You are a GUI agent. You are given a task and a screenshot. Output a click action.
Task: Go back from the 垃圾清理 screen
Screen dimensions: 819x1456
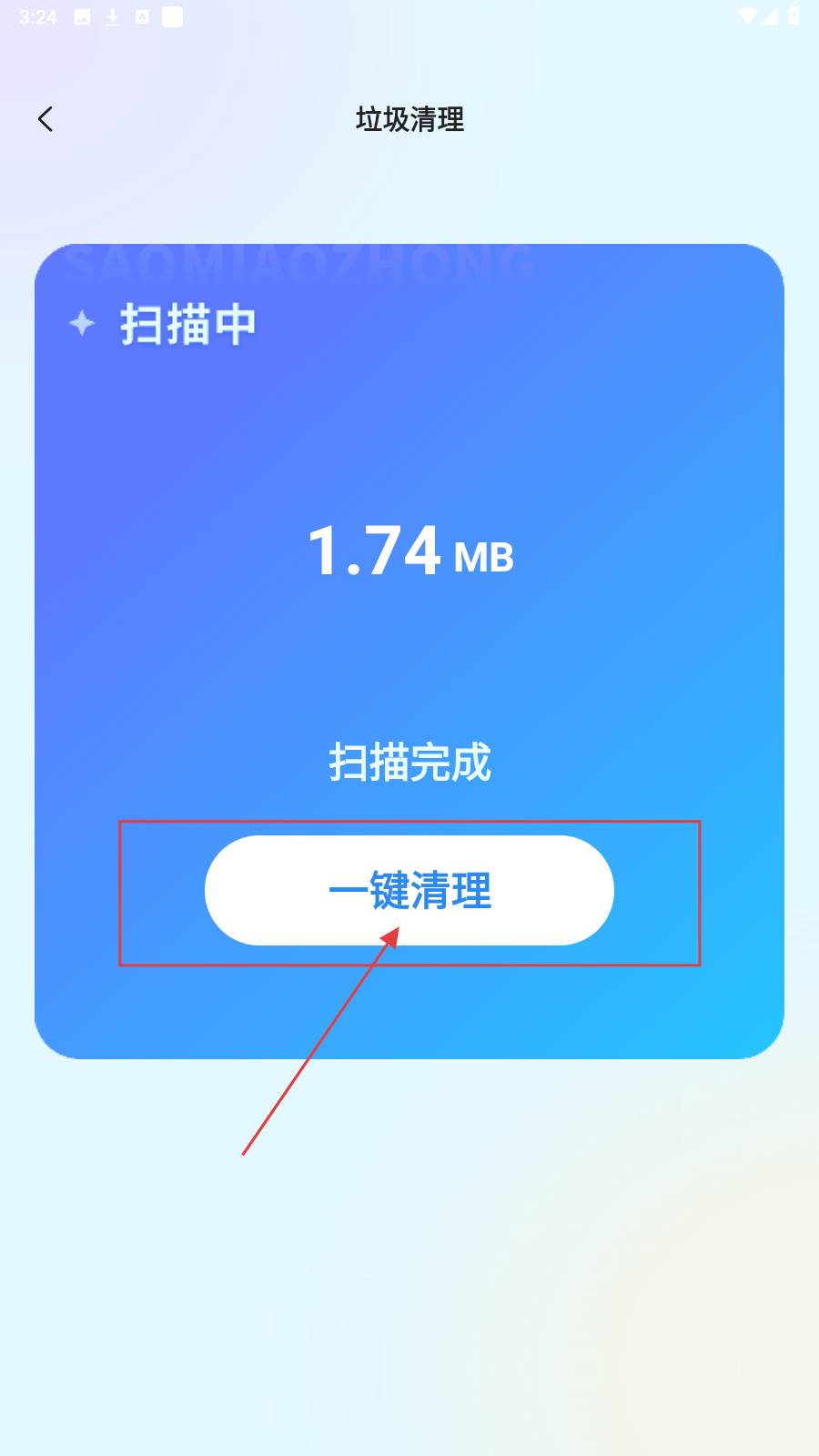tap(45, 119)
